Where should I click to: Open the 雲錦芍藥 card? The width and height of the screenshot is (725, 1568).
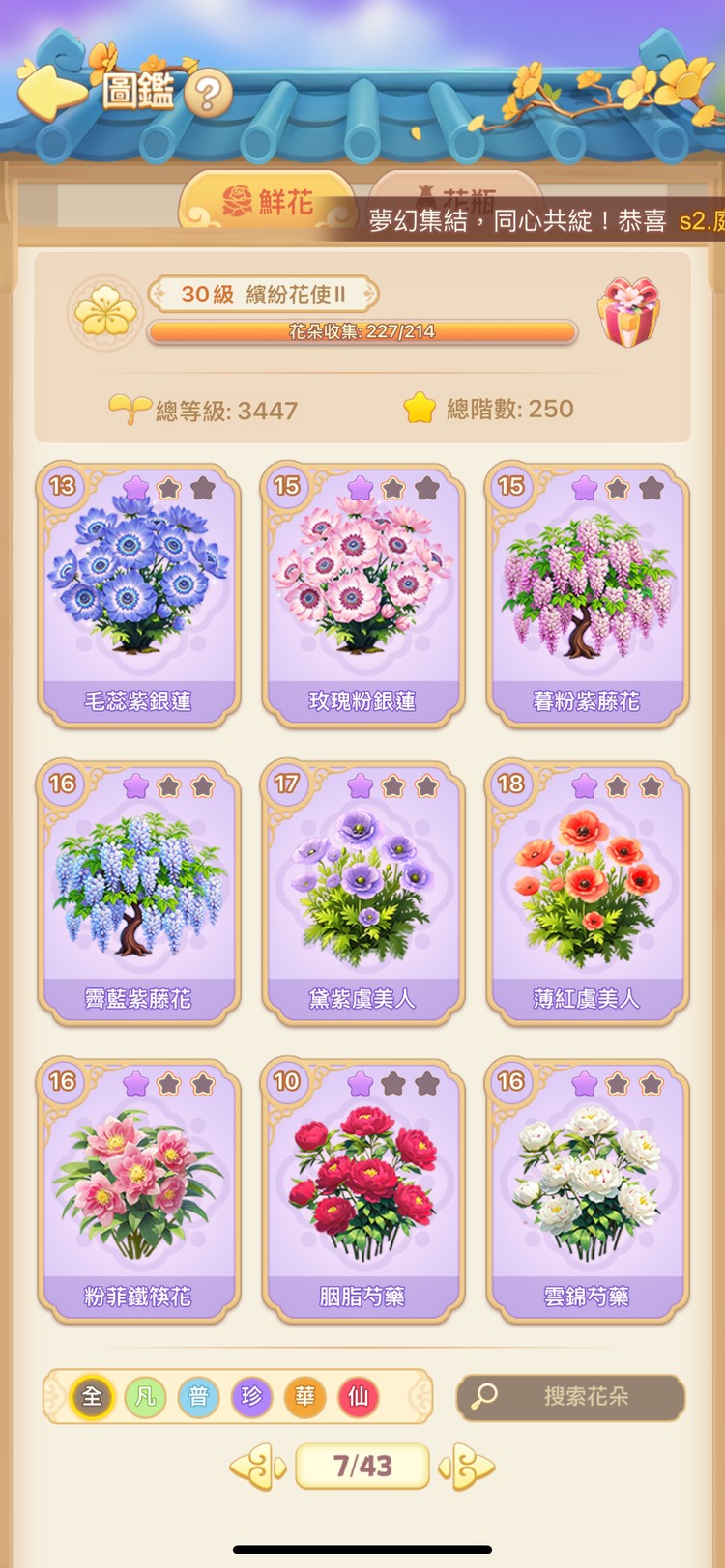[x=587, y=1187]
